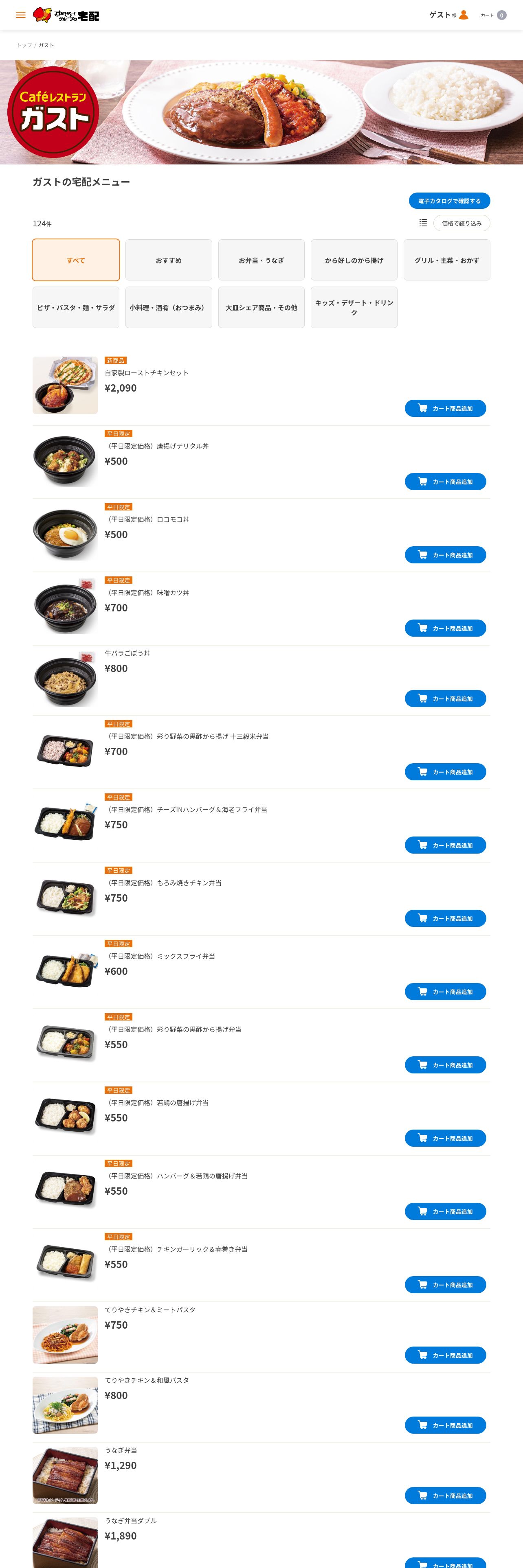Tap 電子カタログで確認する button
The height and width of the screenshot is (1568, 523).
pyautogui.click(x=449, y=201)
